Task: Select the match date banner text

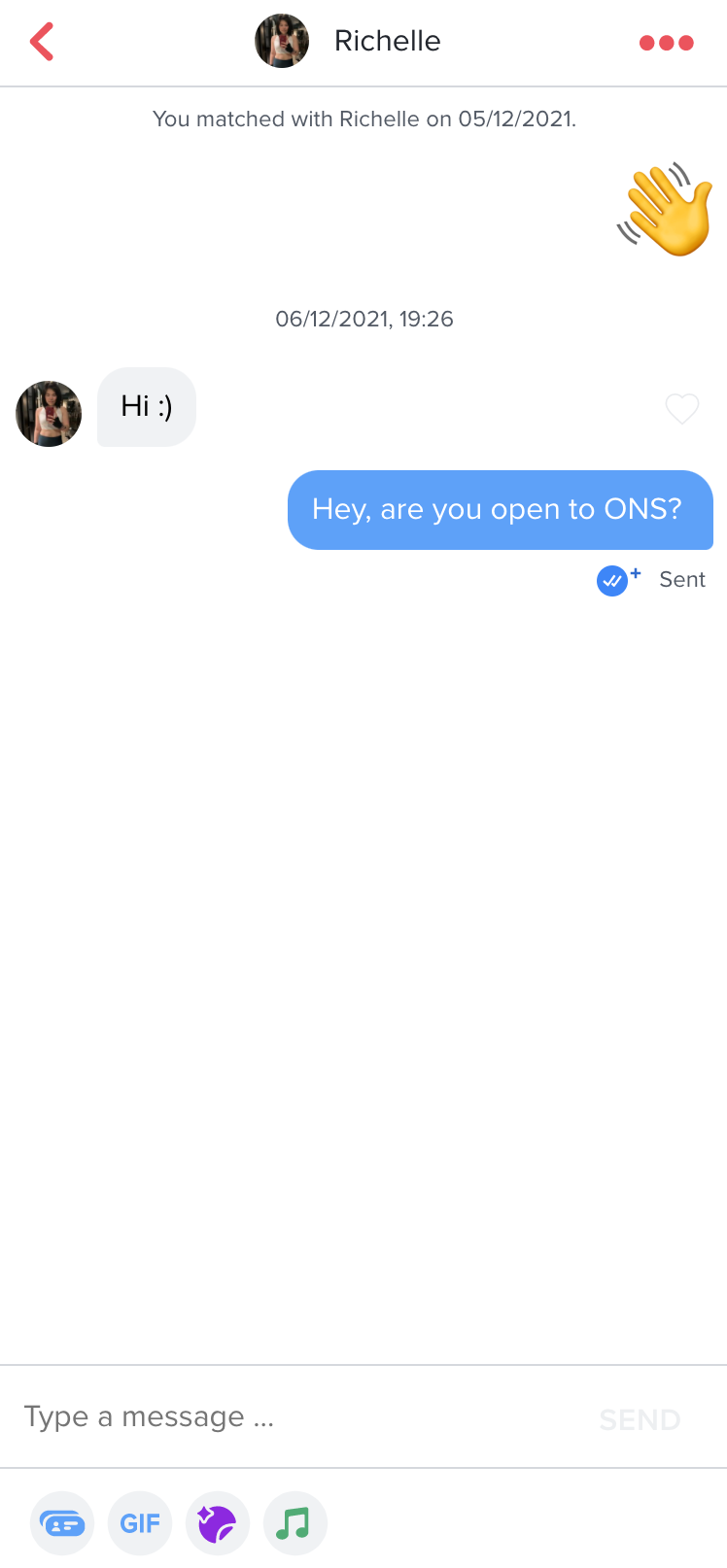Action: coord(363,119)
